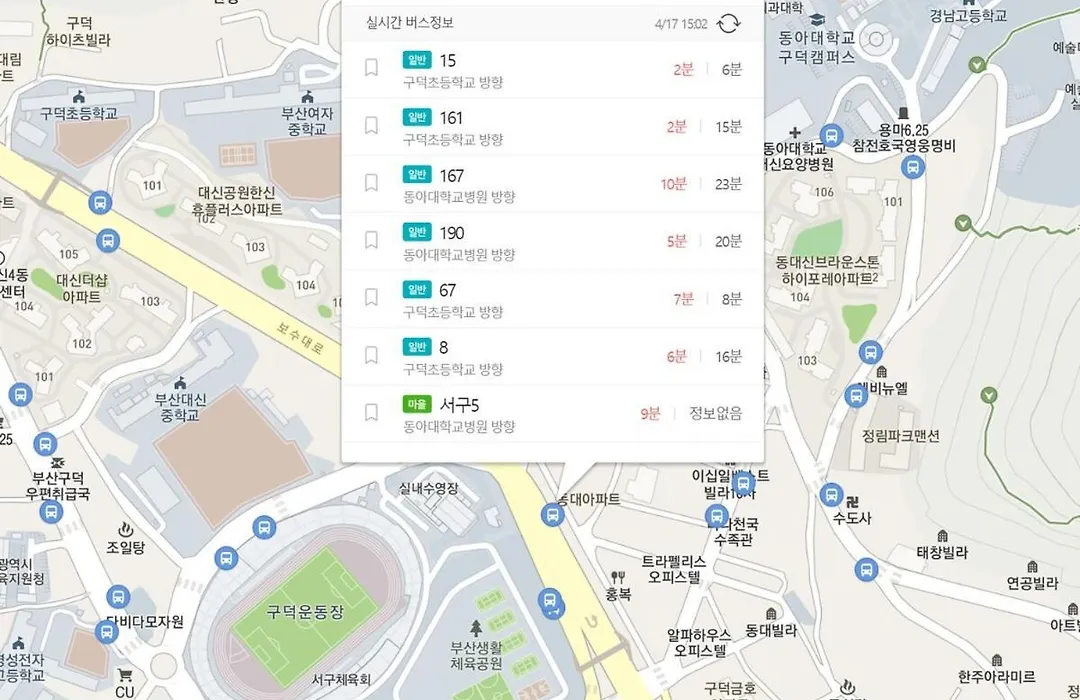The height and width of the screenshot is (700, 1080).
Task: Bookmark bus 161
Action: click(371, 126)
